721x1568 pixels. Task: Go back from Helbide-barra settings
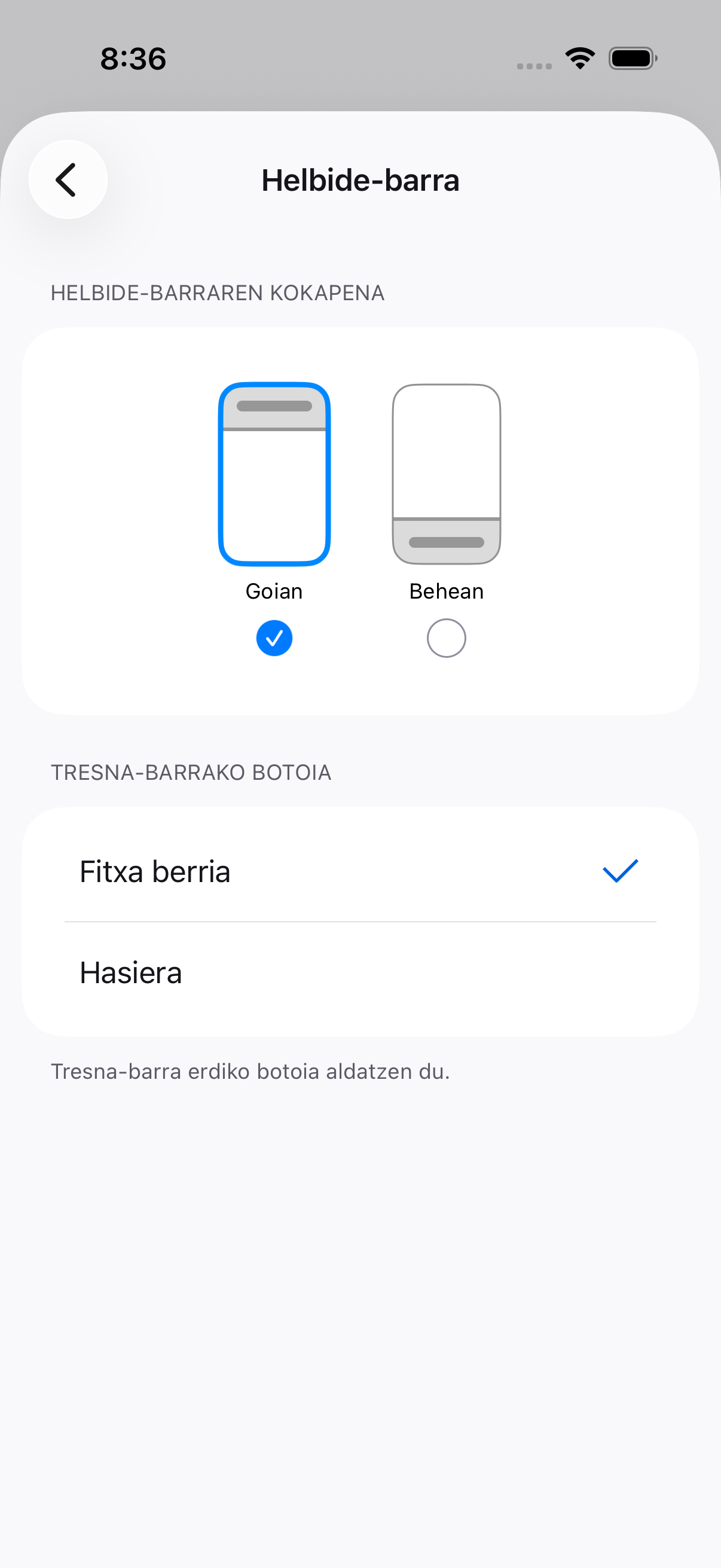[68, 179]
